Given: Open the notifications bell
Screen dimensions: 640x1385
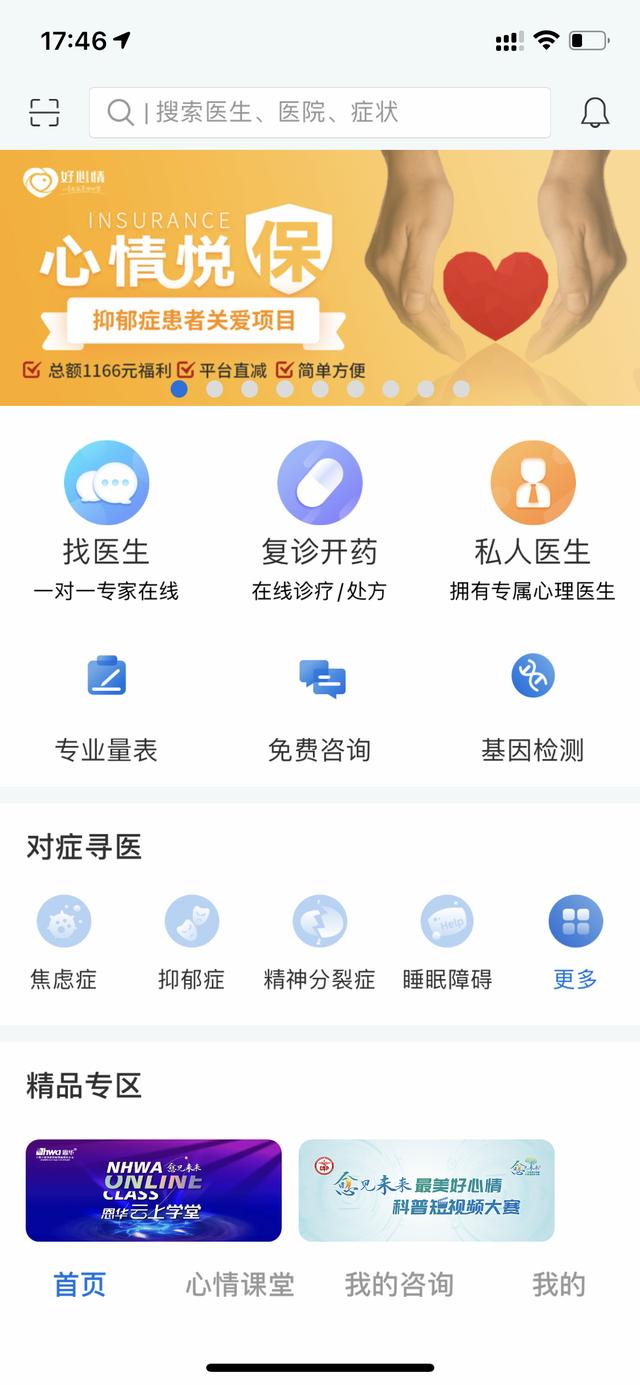Looking at the screenshot, I should (x=595, y=112).
